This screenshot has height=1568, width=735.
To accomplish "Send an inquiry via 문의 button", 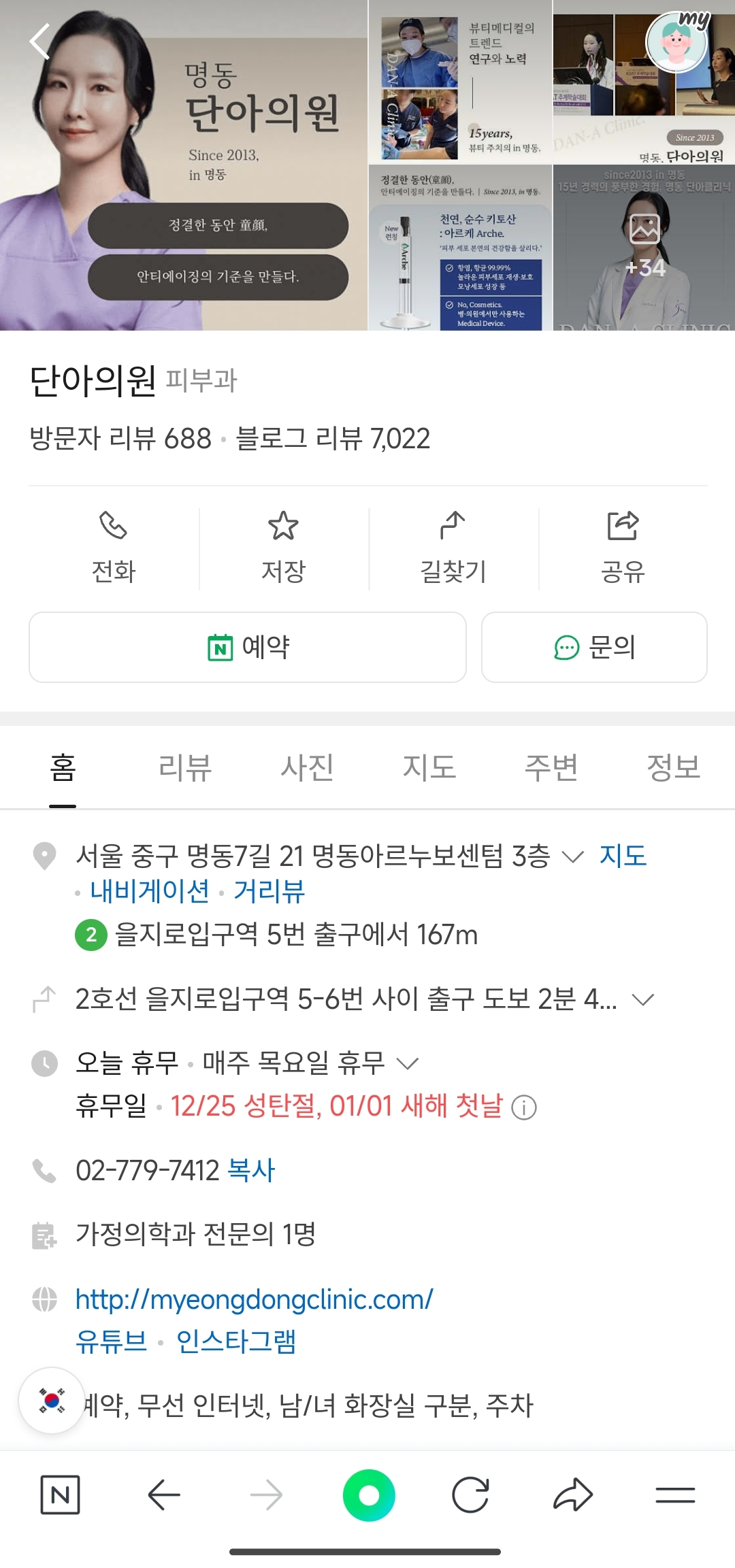I will pos(594,647).
